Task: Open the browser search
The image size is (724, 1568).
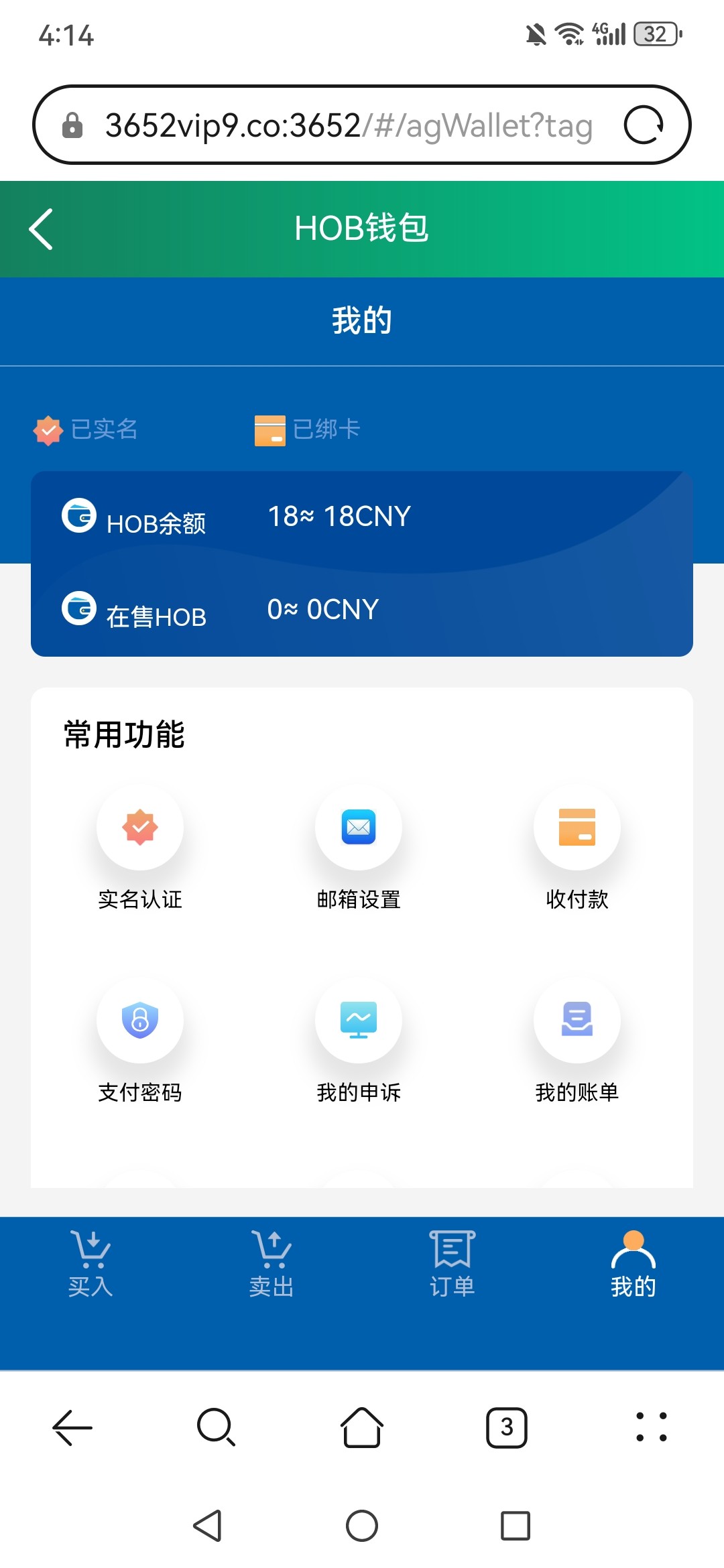Action: pos(217,1427)
